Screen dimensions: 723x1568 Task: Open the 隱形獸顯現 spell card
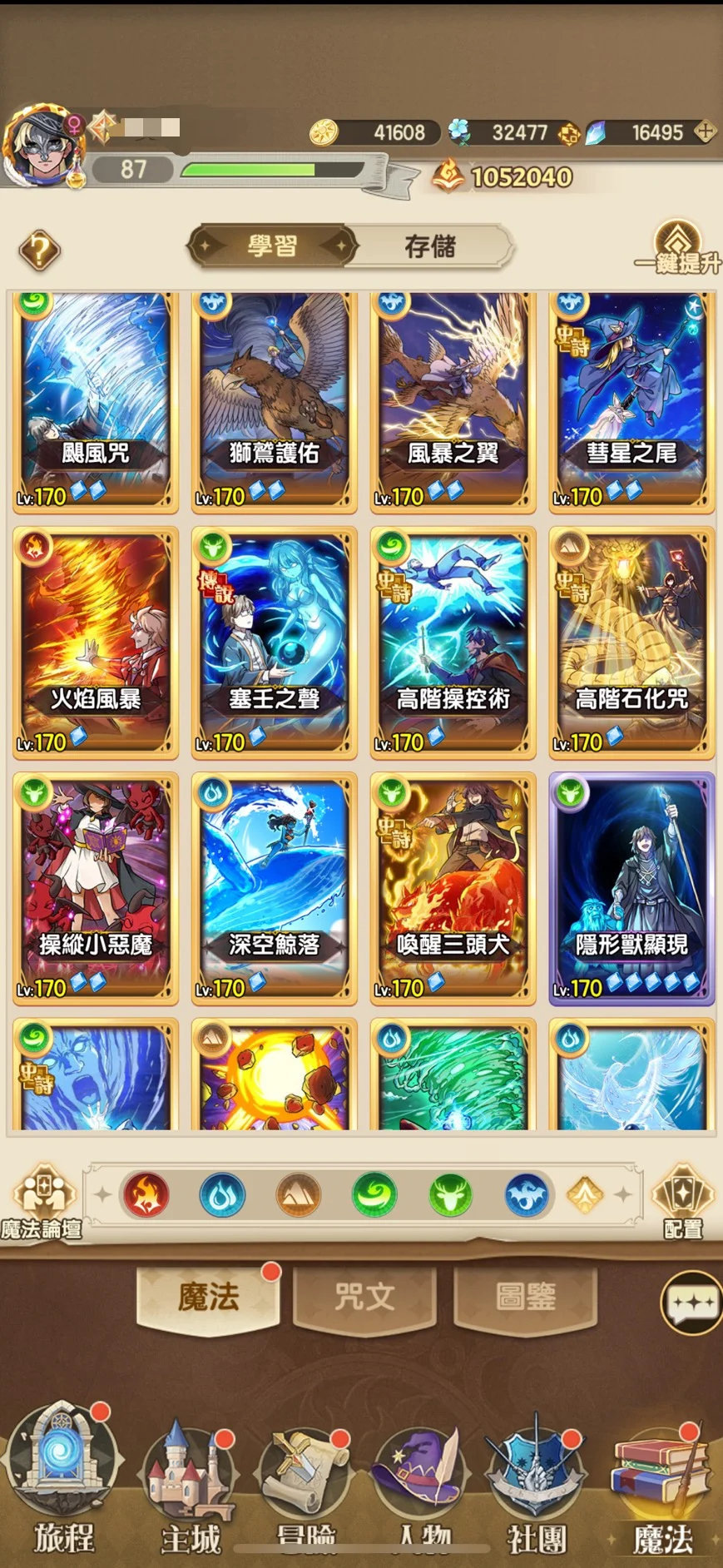631,888
